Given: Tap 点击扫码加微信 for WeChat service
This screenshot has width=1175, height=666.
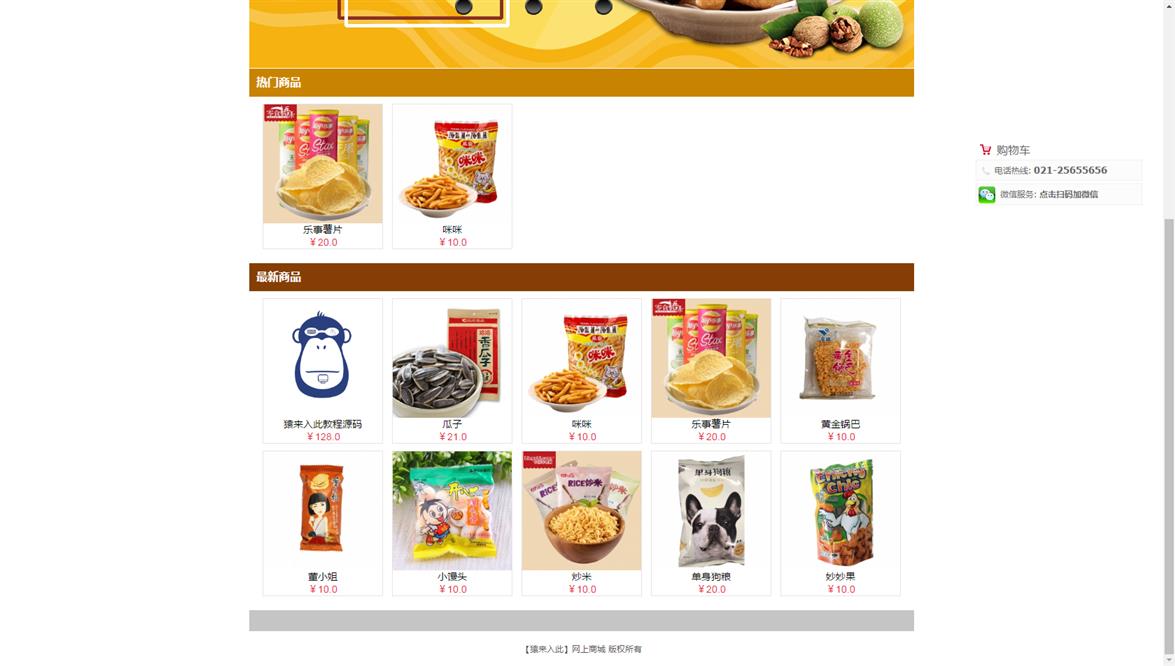Looking at the screenshot, I should click(1068, 194).
